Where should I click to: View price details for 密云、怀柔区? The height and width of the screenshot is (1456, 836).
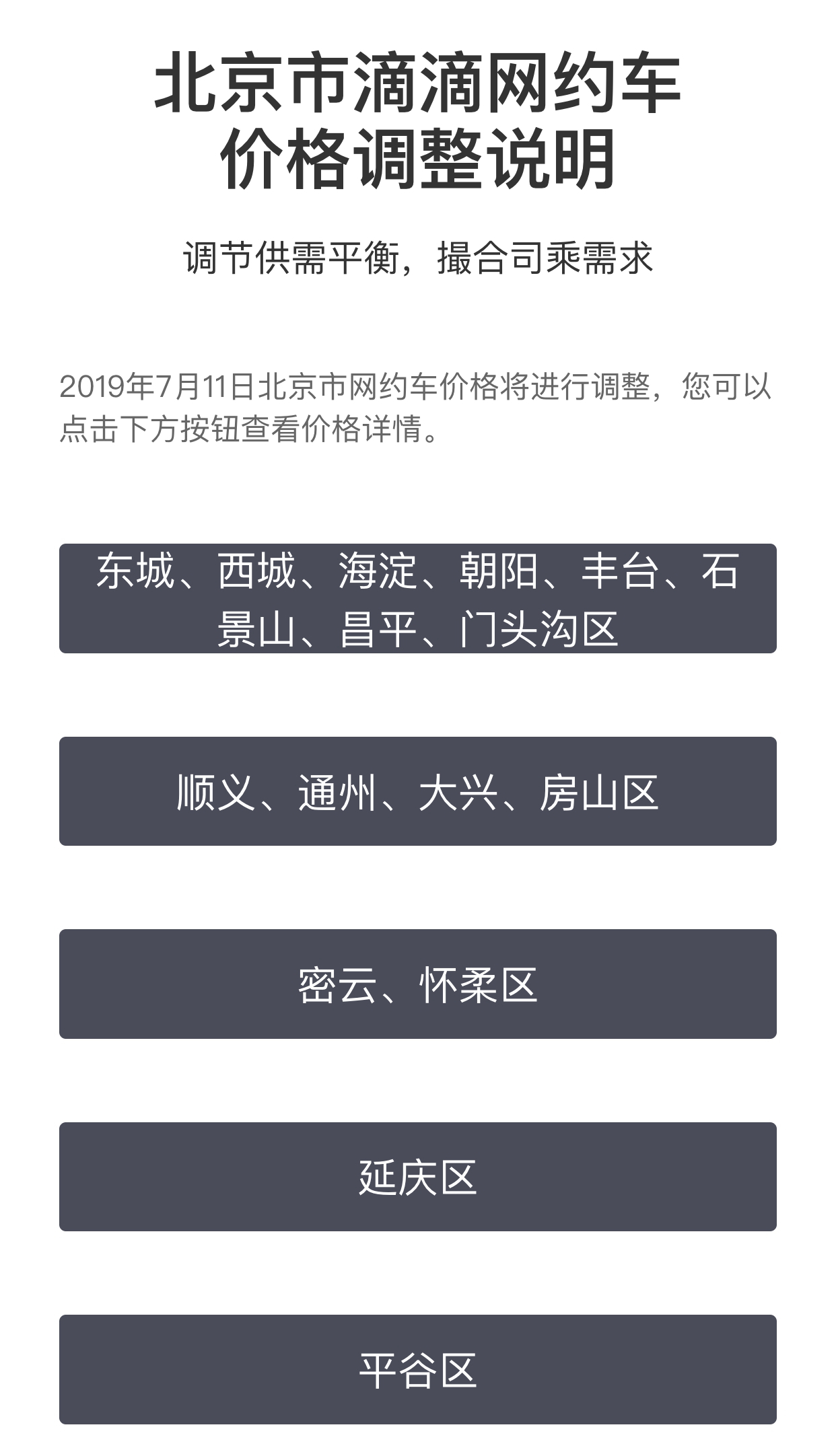coord(417,984)
